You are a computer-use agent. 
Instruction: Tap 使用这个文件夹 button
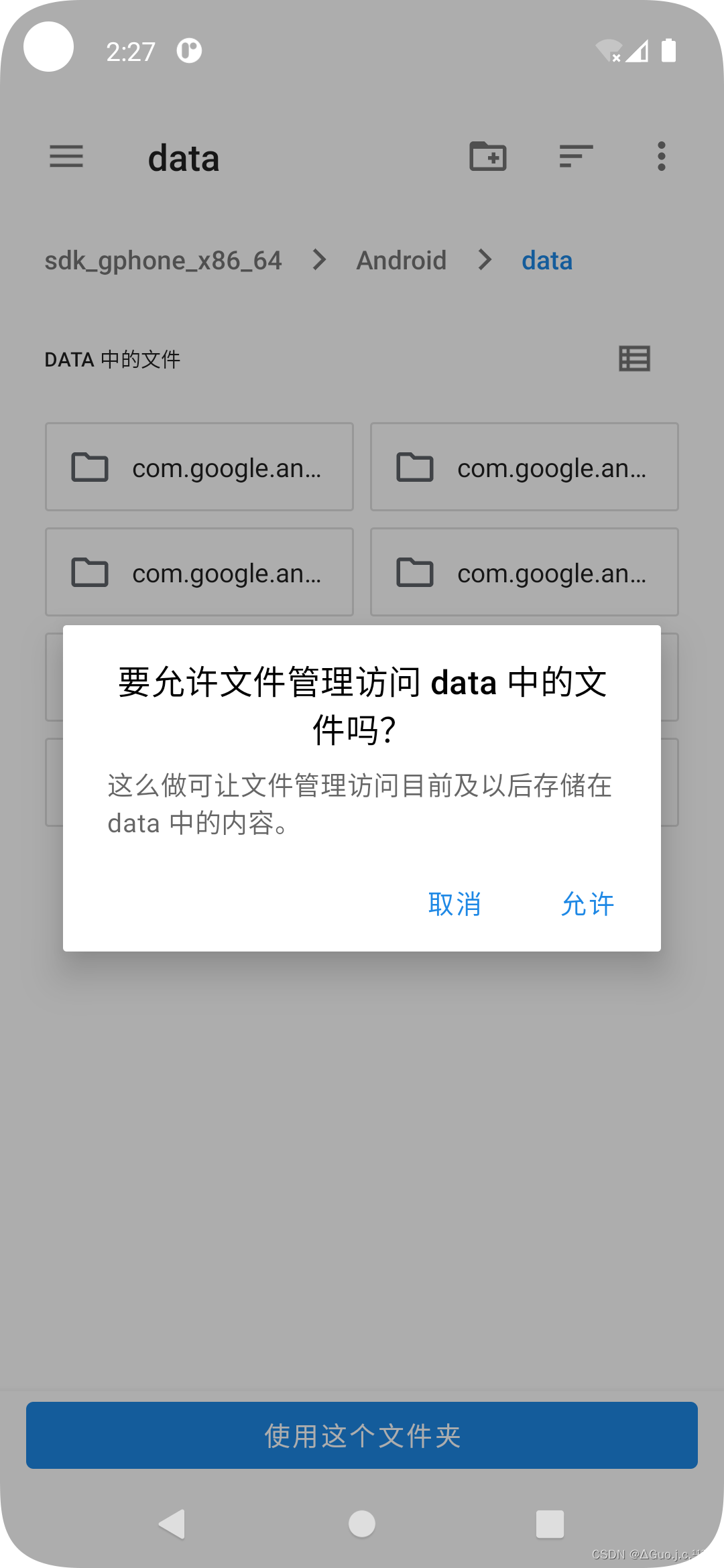pyautogui.click(x=362, y=1435)
